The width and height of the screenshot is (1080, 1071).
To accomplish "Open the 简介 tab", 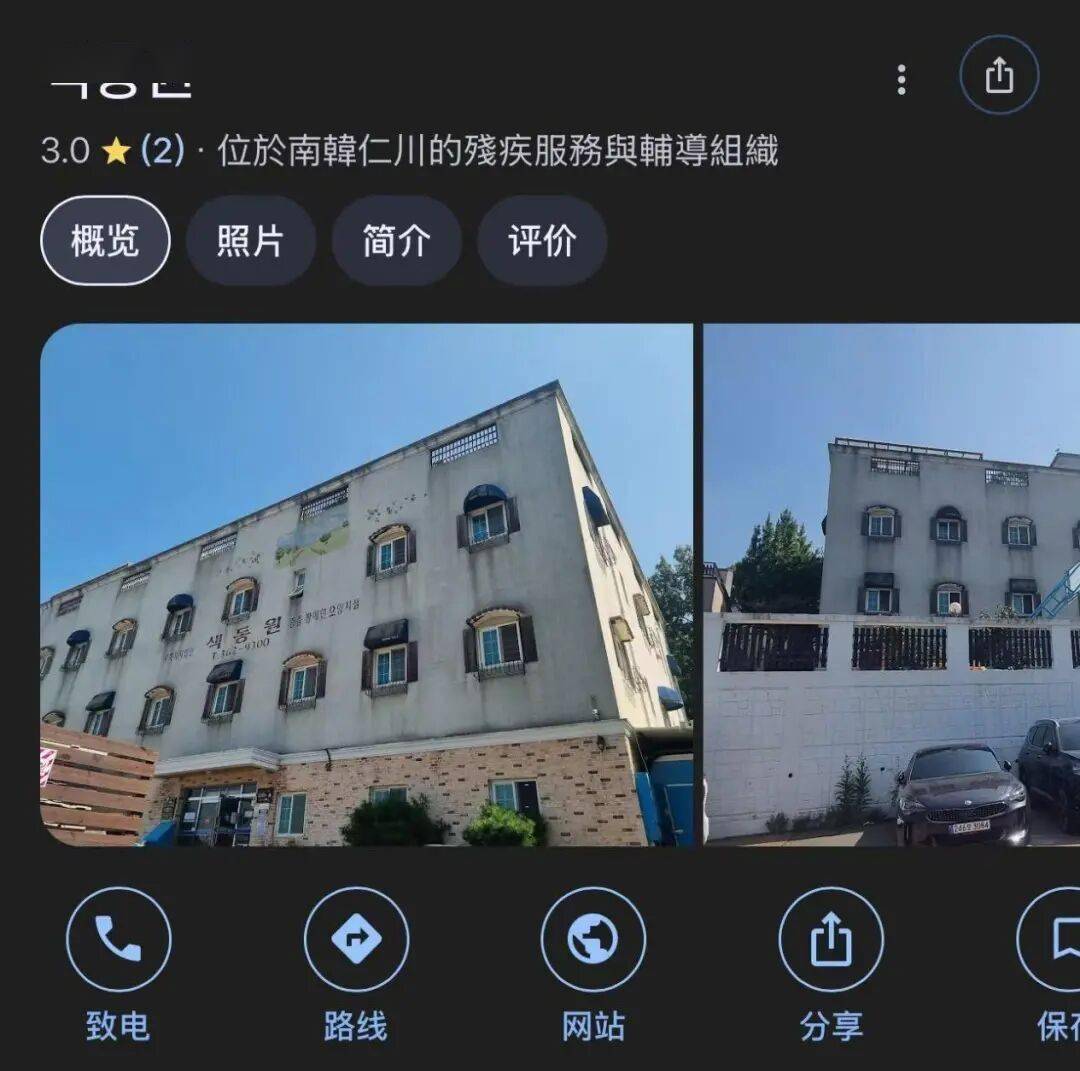I will pos(396,241).
